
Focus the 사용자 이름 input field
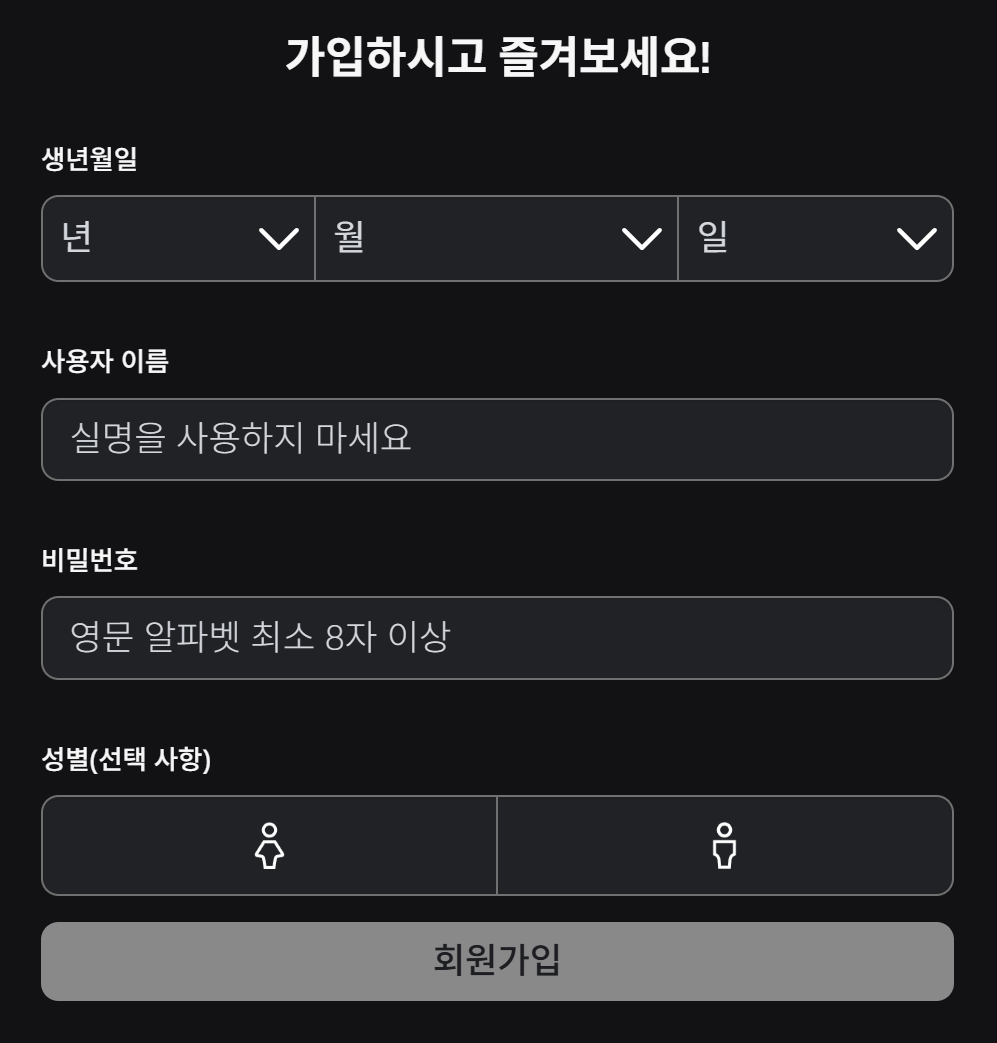pyautogui.click(x=497, y=439)
